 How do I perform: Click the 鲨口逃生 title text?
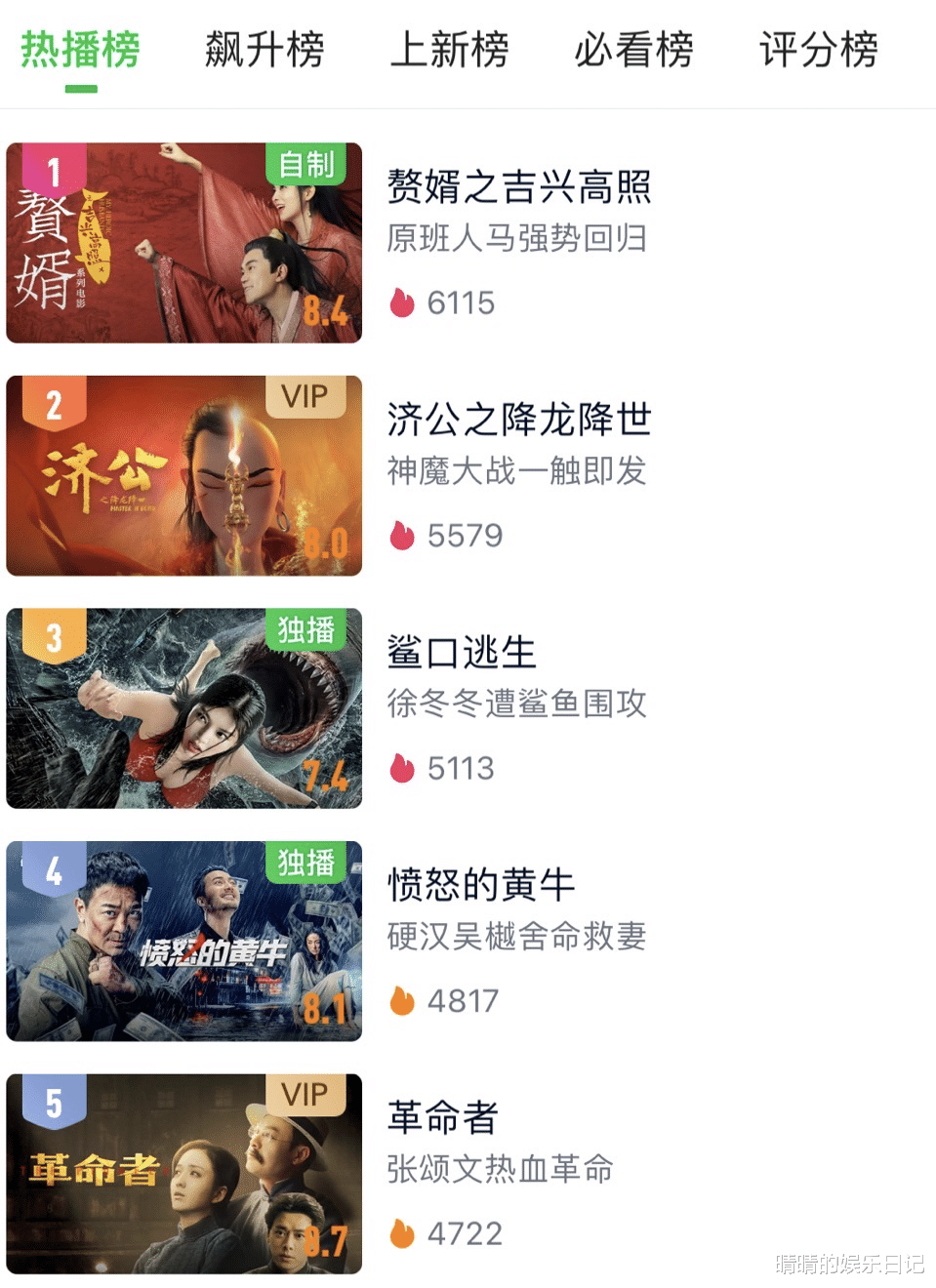pyautogui.click(x=460, y=652)
